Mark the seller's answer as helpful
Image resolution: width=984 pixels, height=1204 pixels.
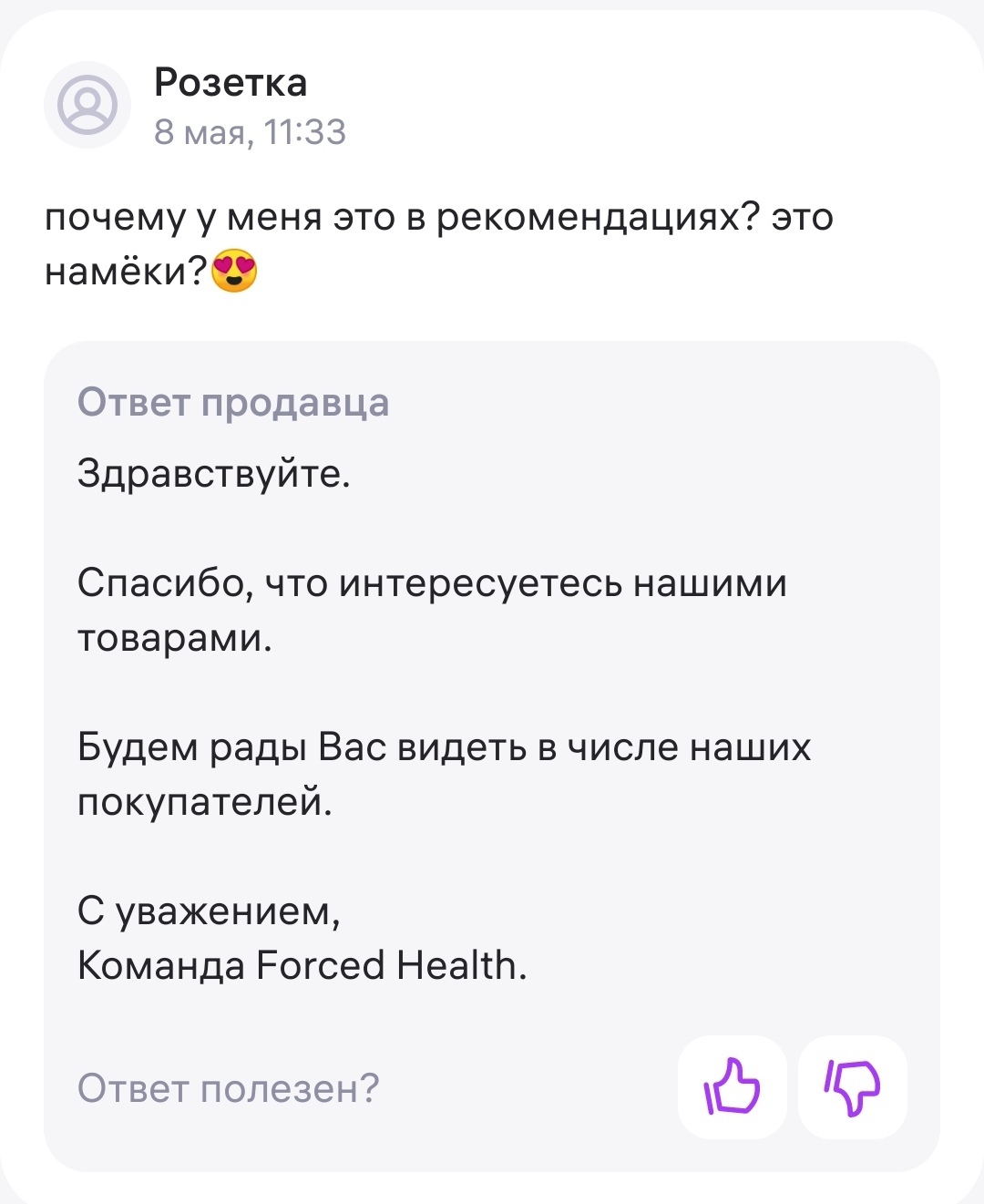click(x=732, y=1086)
